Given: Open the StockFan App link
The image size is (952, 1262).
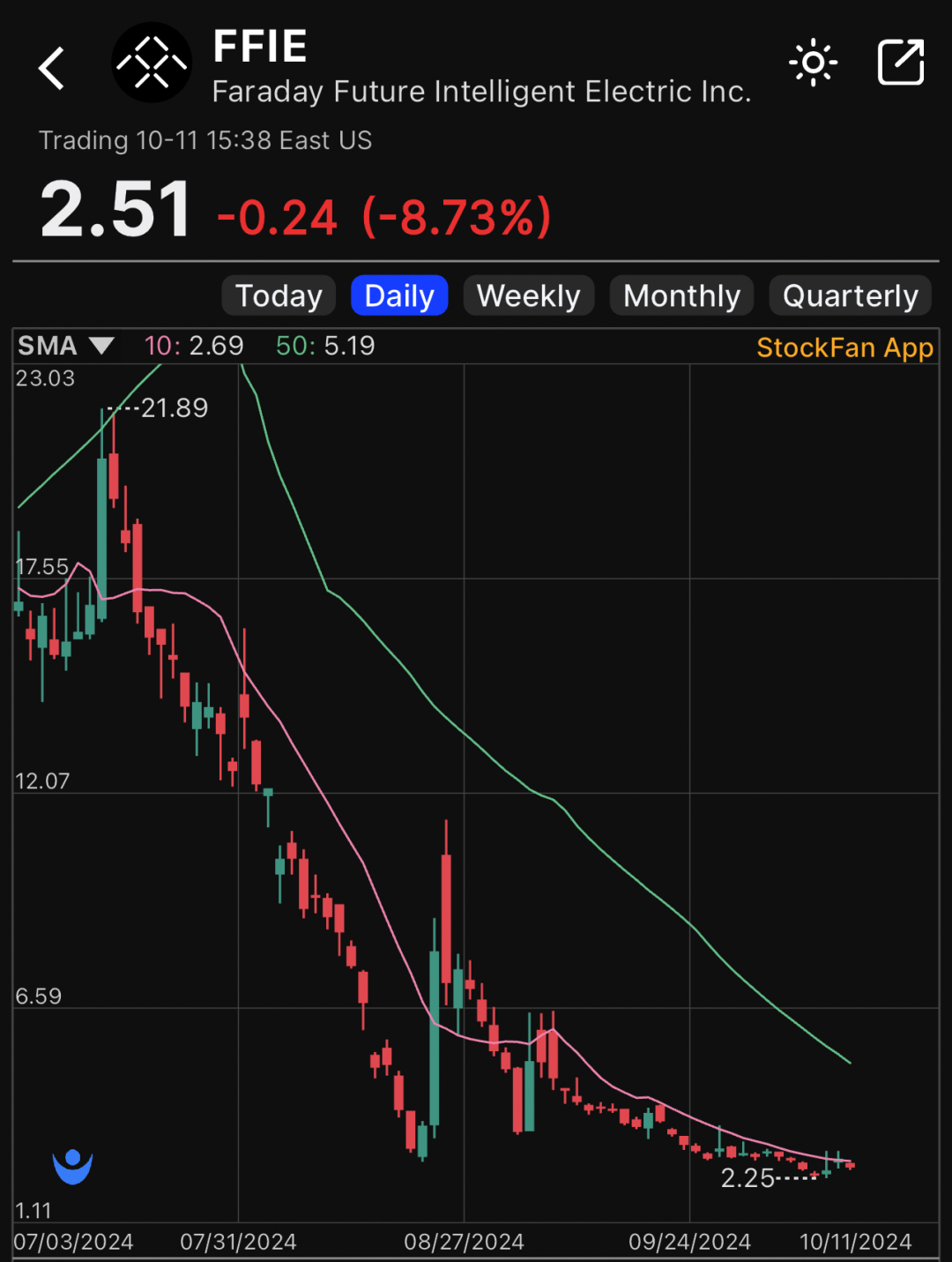Looking at the screenshot, I should [x=844, y=347].
